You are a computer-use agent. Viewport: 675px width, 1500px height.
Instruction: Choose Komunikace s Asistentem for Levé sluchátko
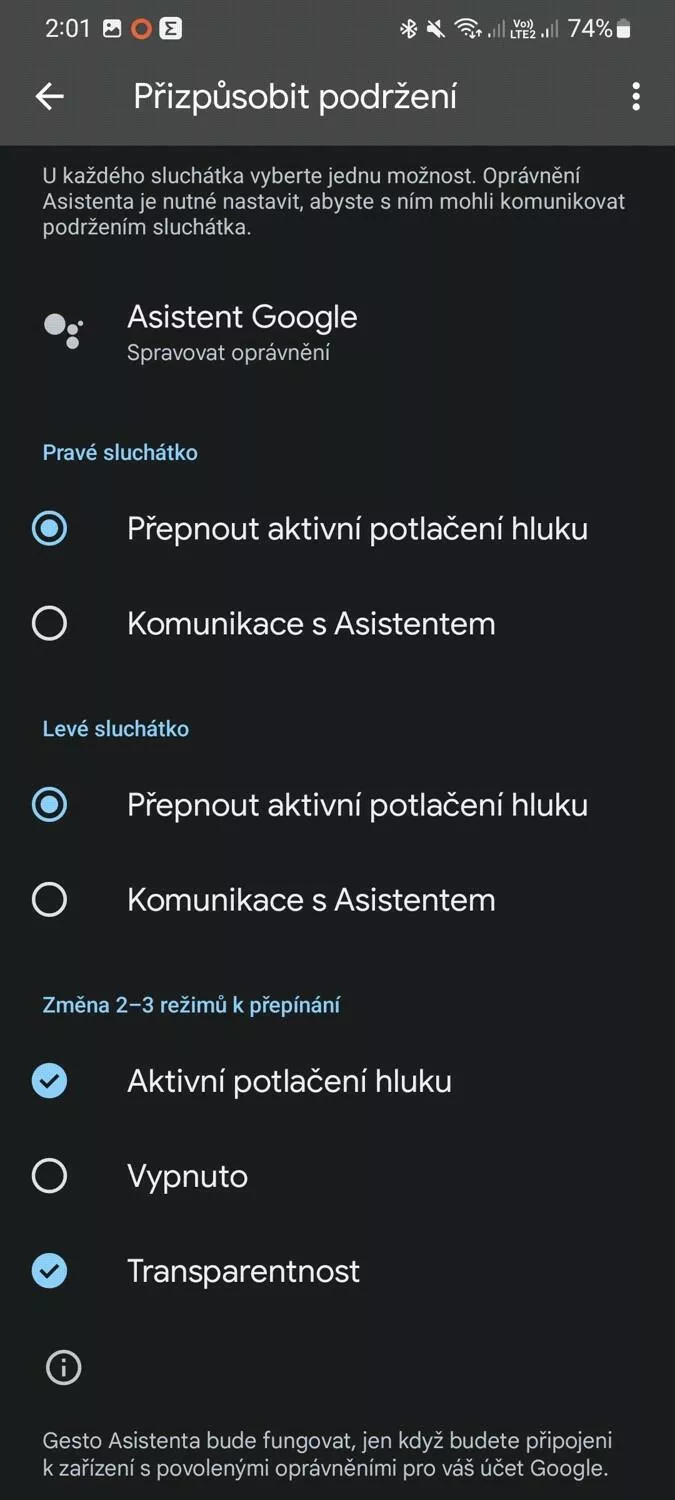(337, 899)
